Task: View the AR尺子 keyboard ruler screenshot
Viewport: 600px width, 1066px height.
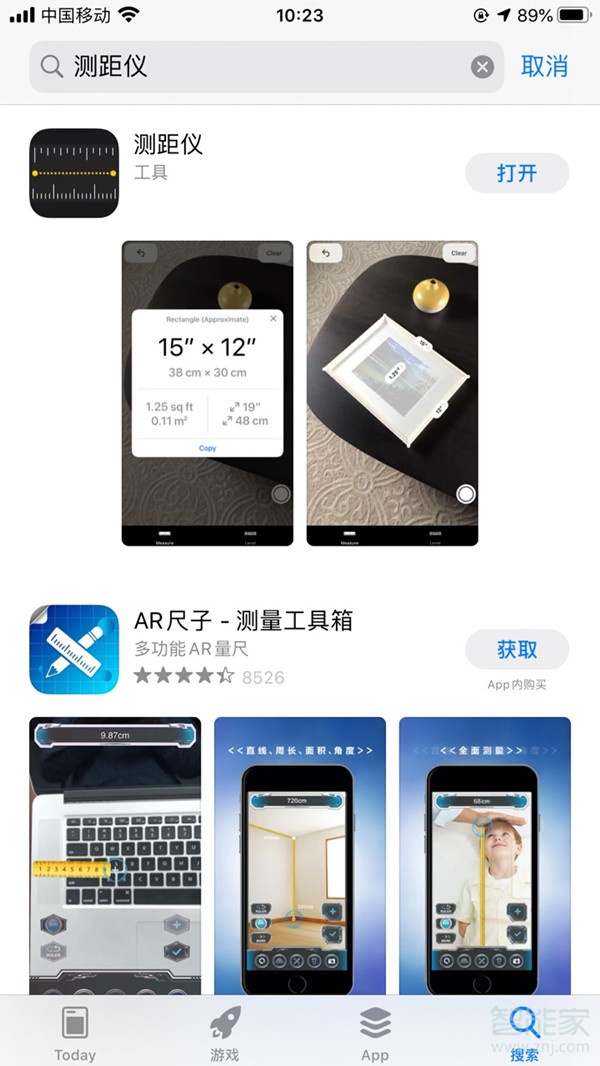Action: click(115, 855)
